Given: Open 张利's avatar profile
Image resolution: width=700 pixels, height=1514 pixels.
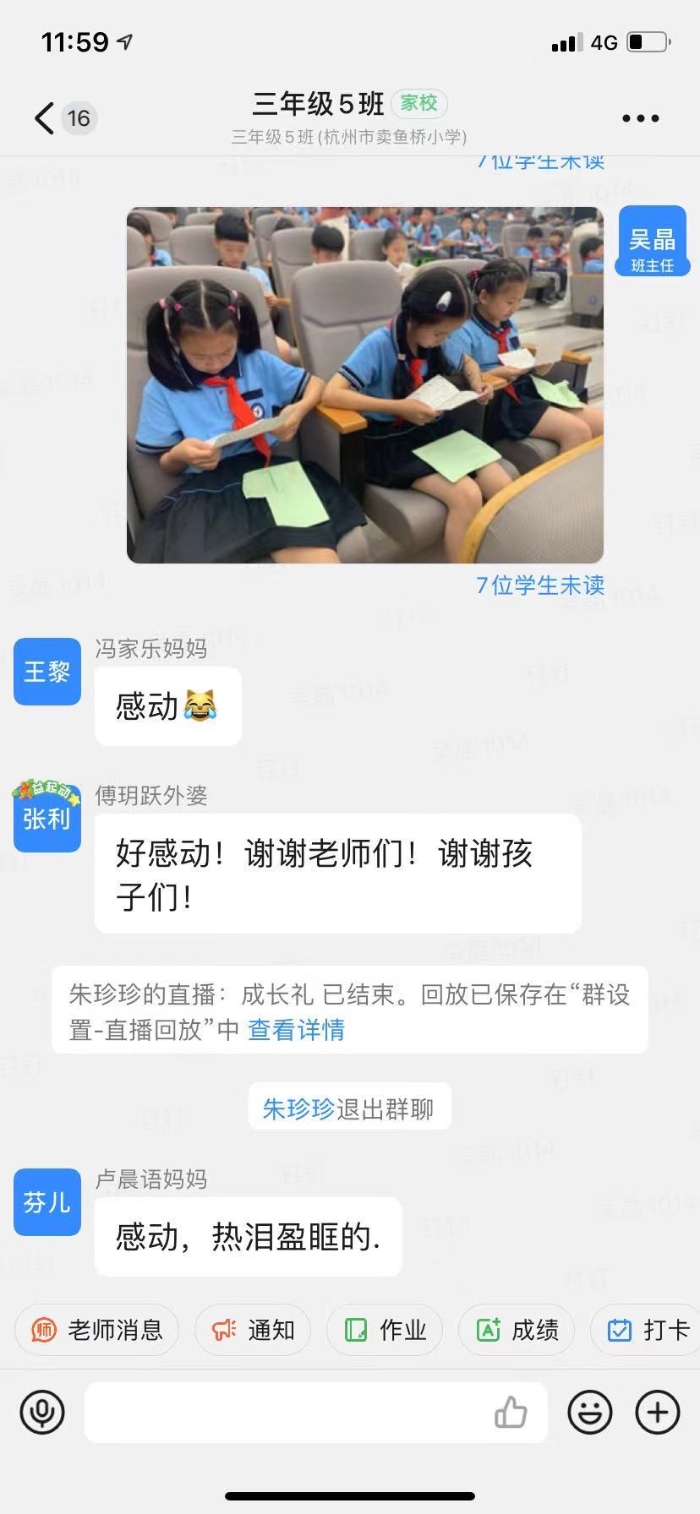Looking at the screenshot, I should [47, 818].
